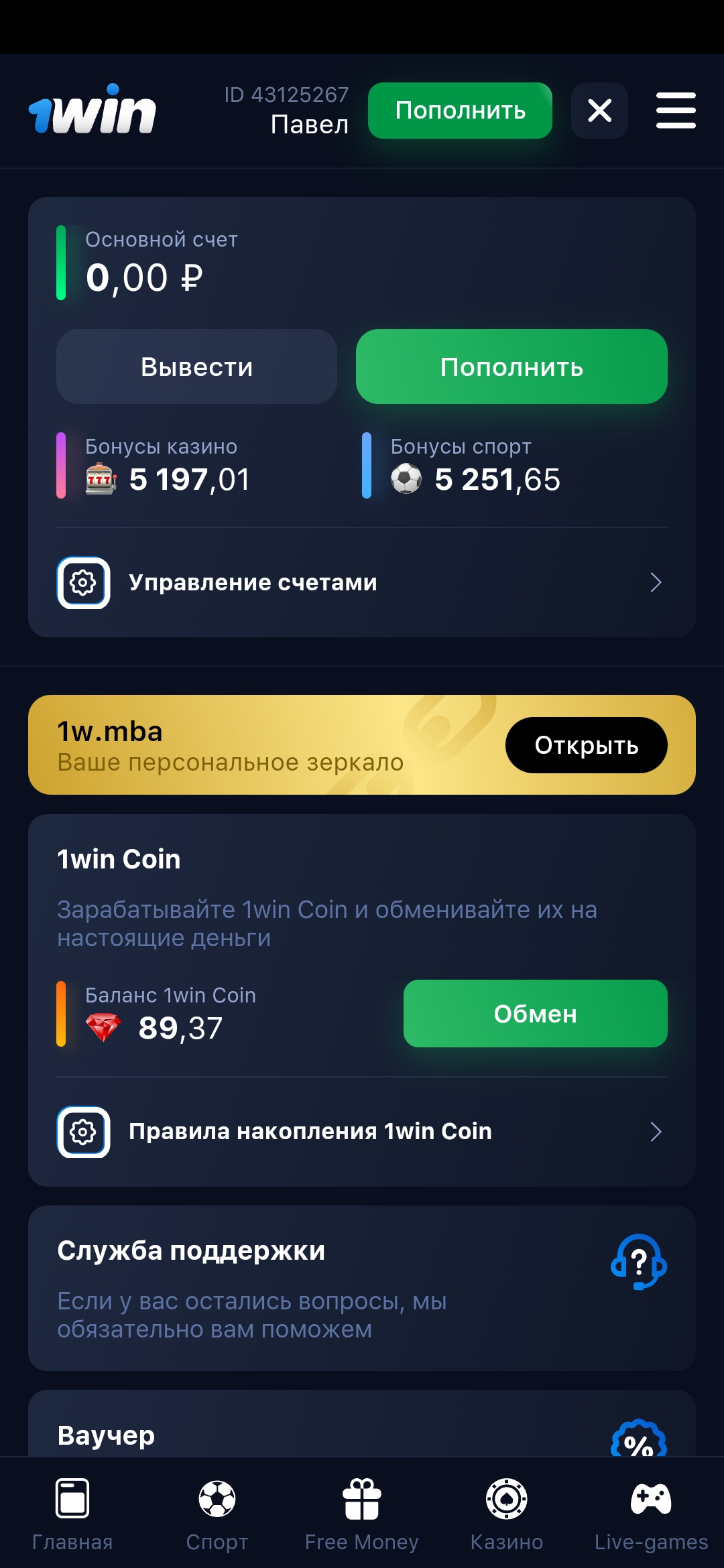Open Правила накопления 1win Coin

pyautogui.click(x=362, y=1132)
